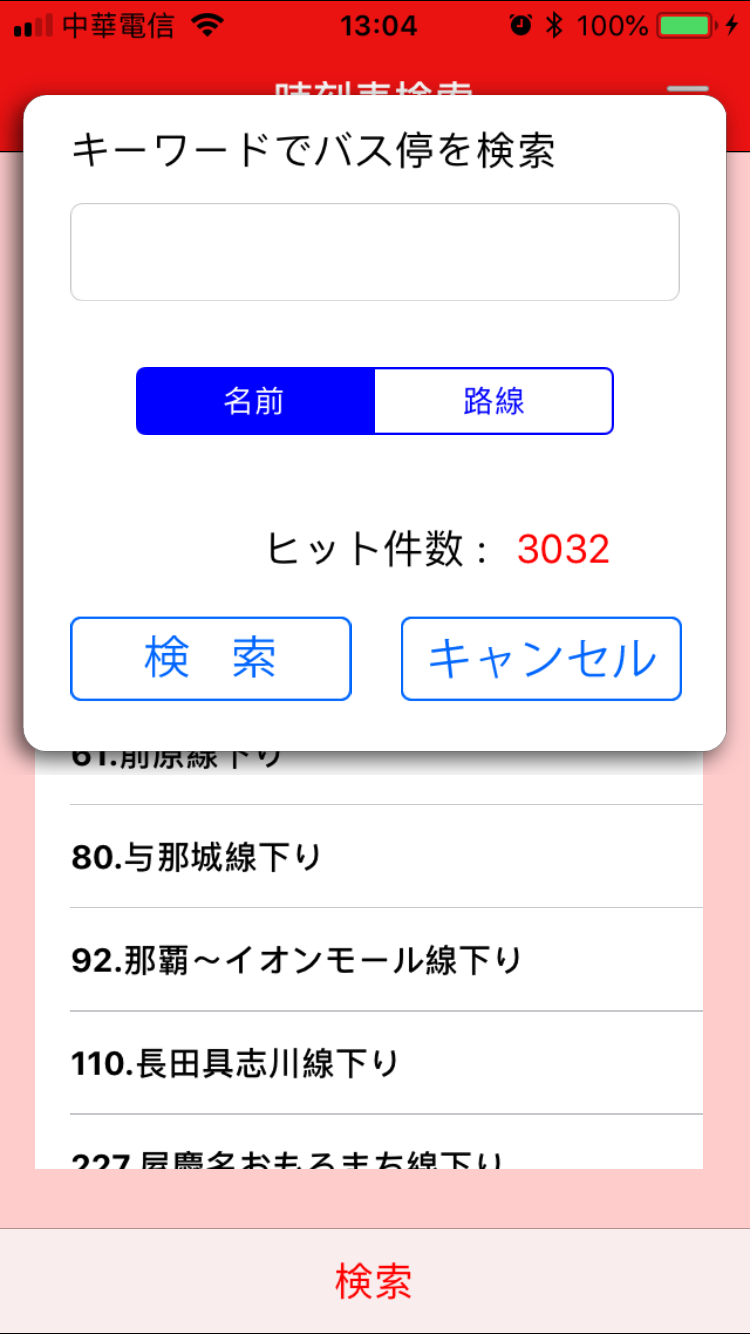Tap the bus stop keyword text field
Viewport: 750px width, 1334px height.
click(375, 252)
